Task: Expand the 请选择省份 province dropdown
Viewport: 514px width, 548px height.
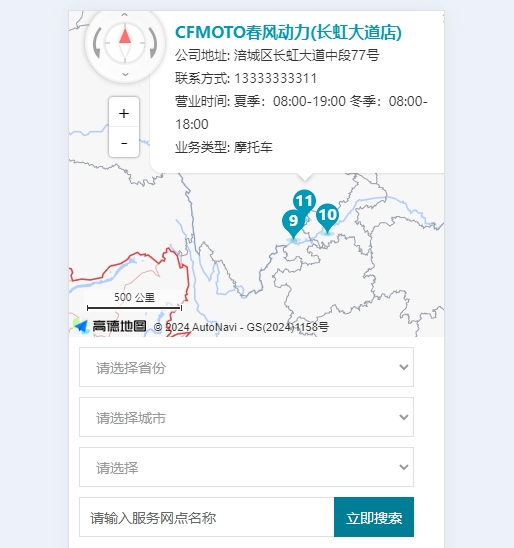Action: click(x=246, y=367)
